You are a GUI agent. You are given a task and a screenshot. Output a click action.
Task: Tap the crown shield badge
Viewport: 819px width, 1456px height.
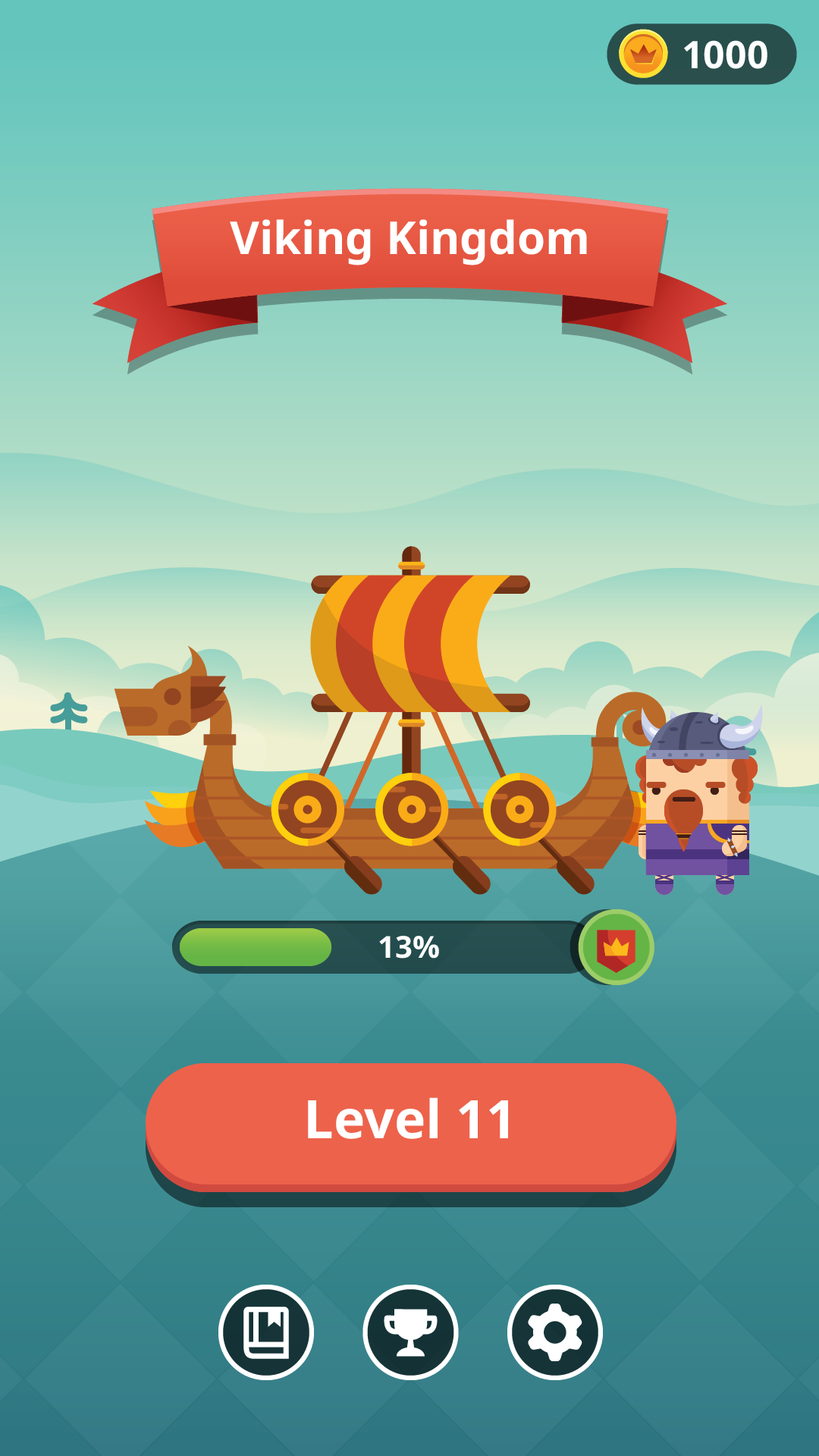click(x=616, y=947)
